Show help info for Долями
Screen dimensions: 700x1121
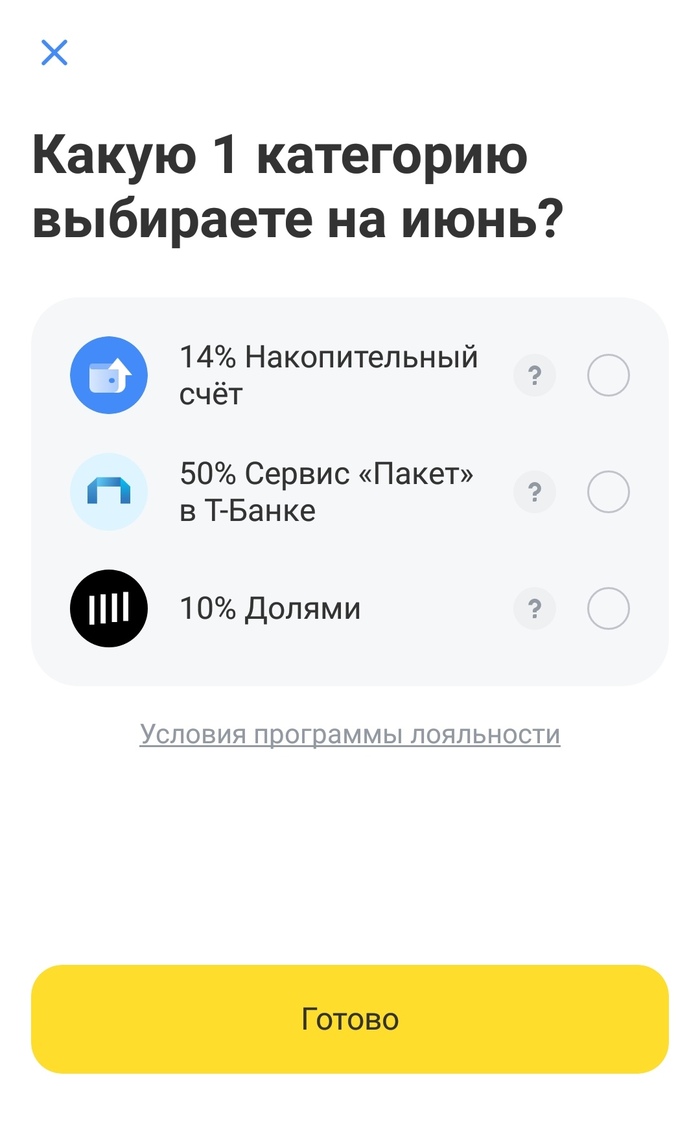tap(534, 608)
